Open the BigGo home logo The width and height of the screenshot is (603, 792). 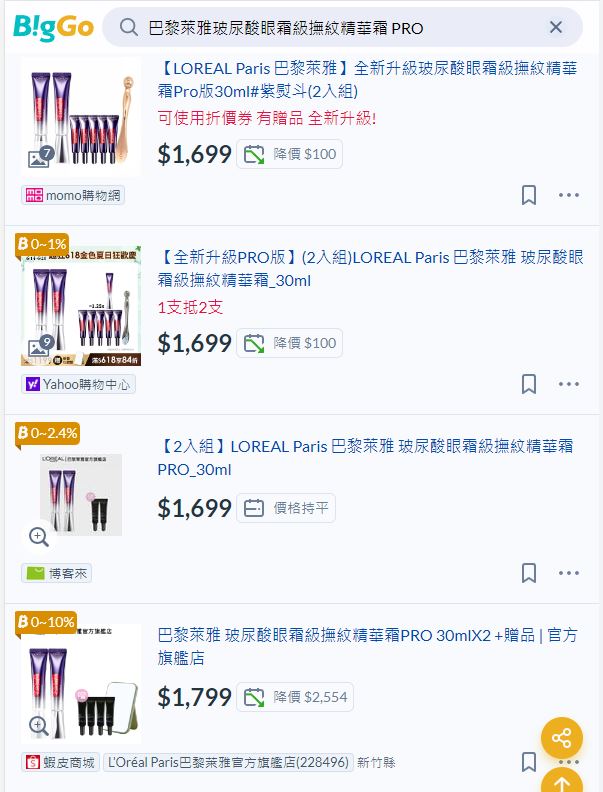click(53, 27)
